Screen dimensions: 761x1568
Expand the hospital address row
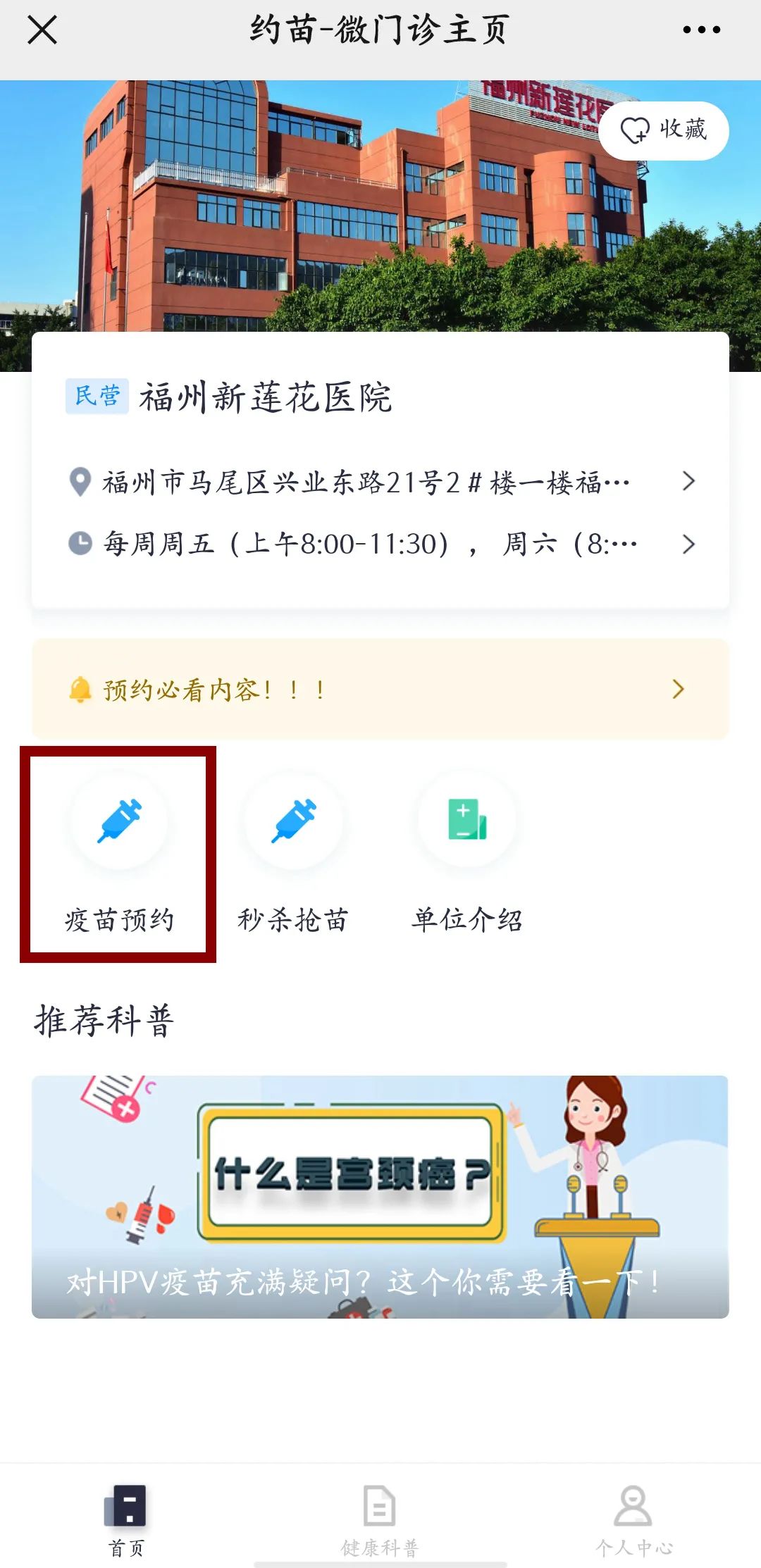(380, 483)
